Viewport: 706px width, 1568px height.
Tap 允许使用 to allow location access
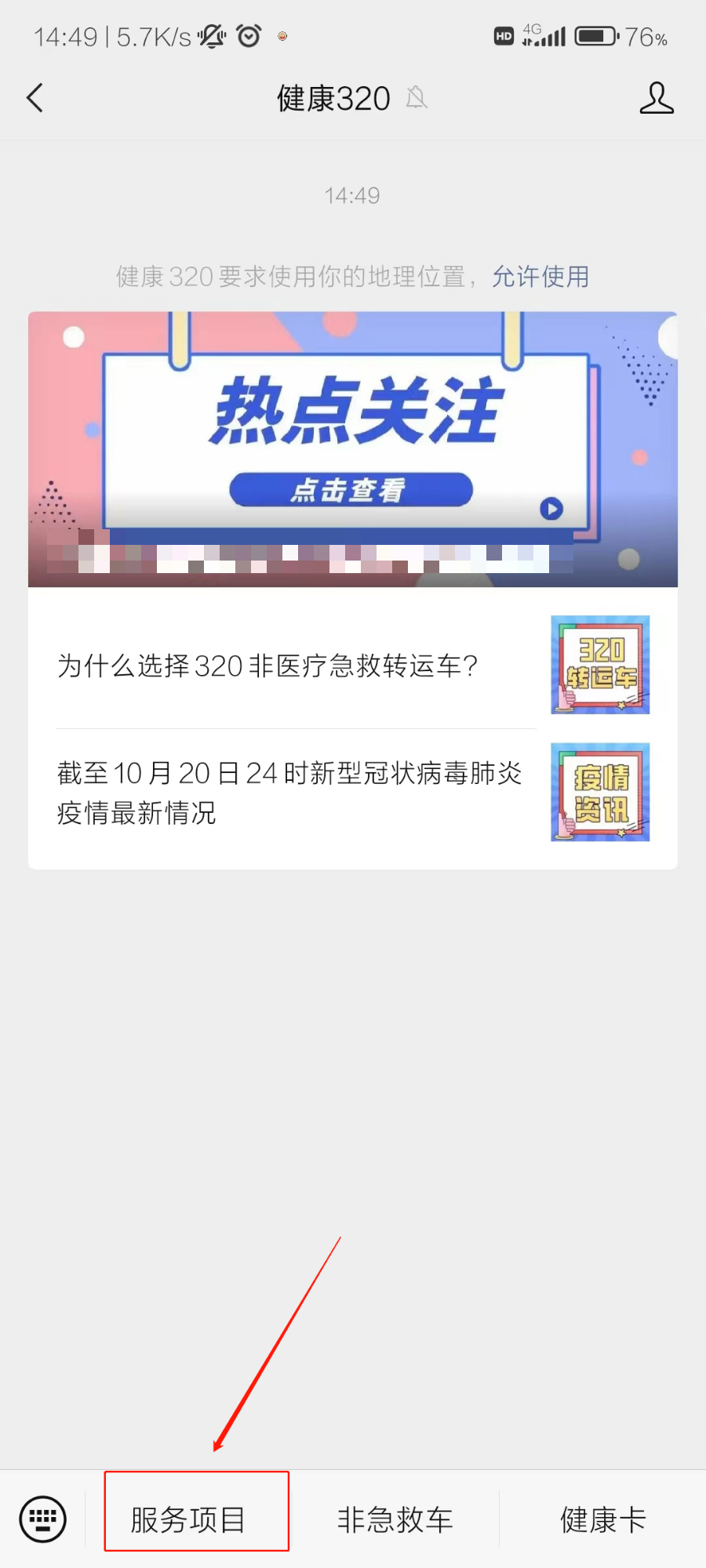tap(540, 277)
